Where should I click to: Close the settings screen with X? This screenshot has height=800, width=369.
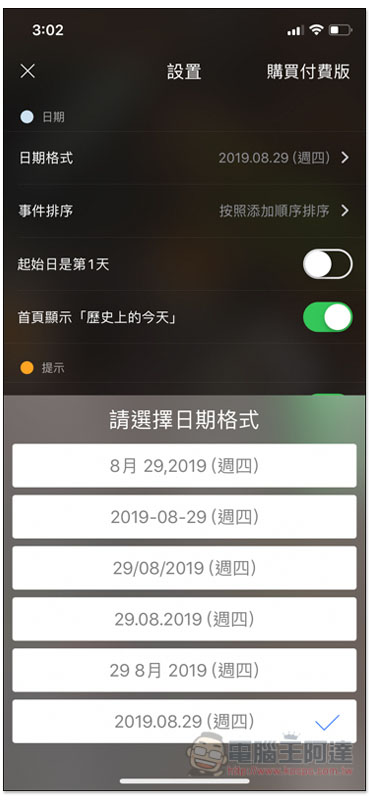[28, 71]
